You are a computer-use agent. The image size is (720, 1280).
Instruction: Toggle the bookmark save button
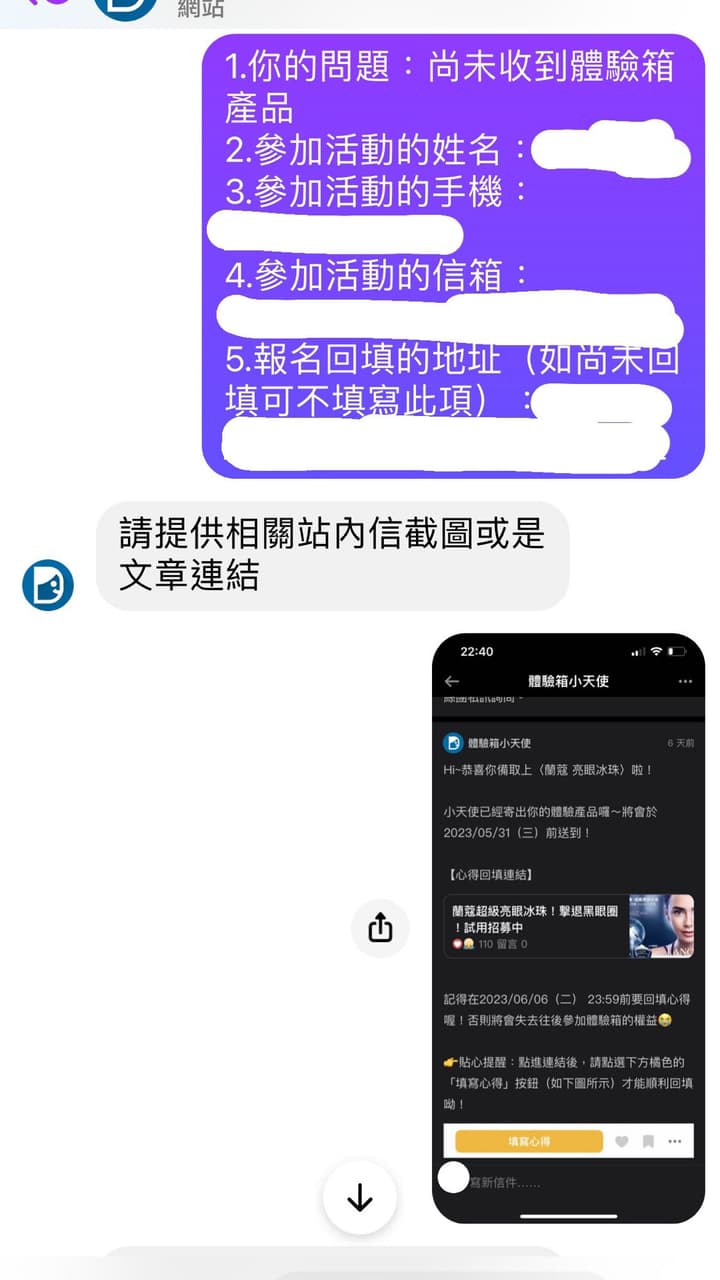648,1139
